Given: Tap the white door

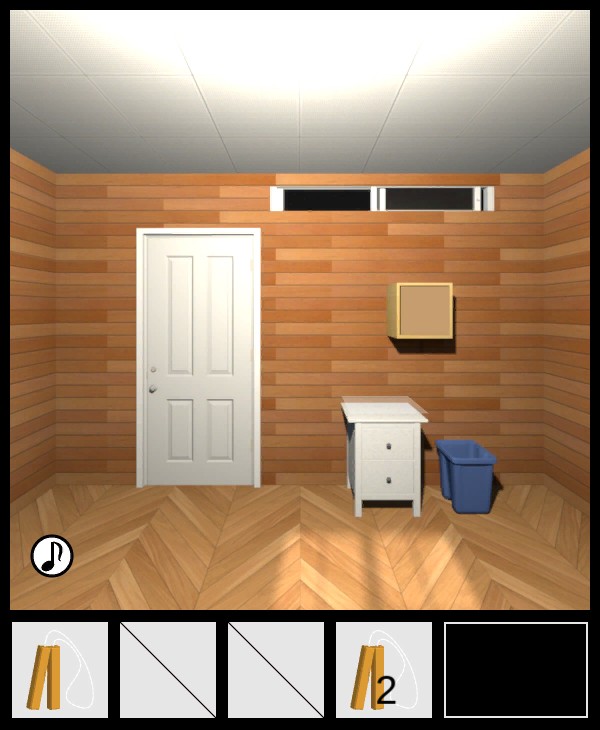Looking at the screenshot, I should 199,358.
